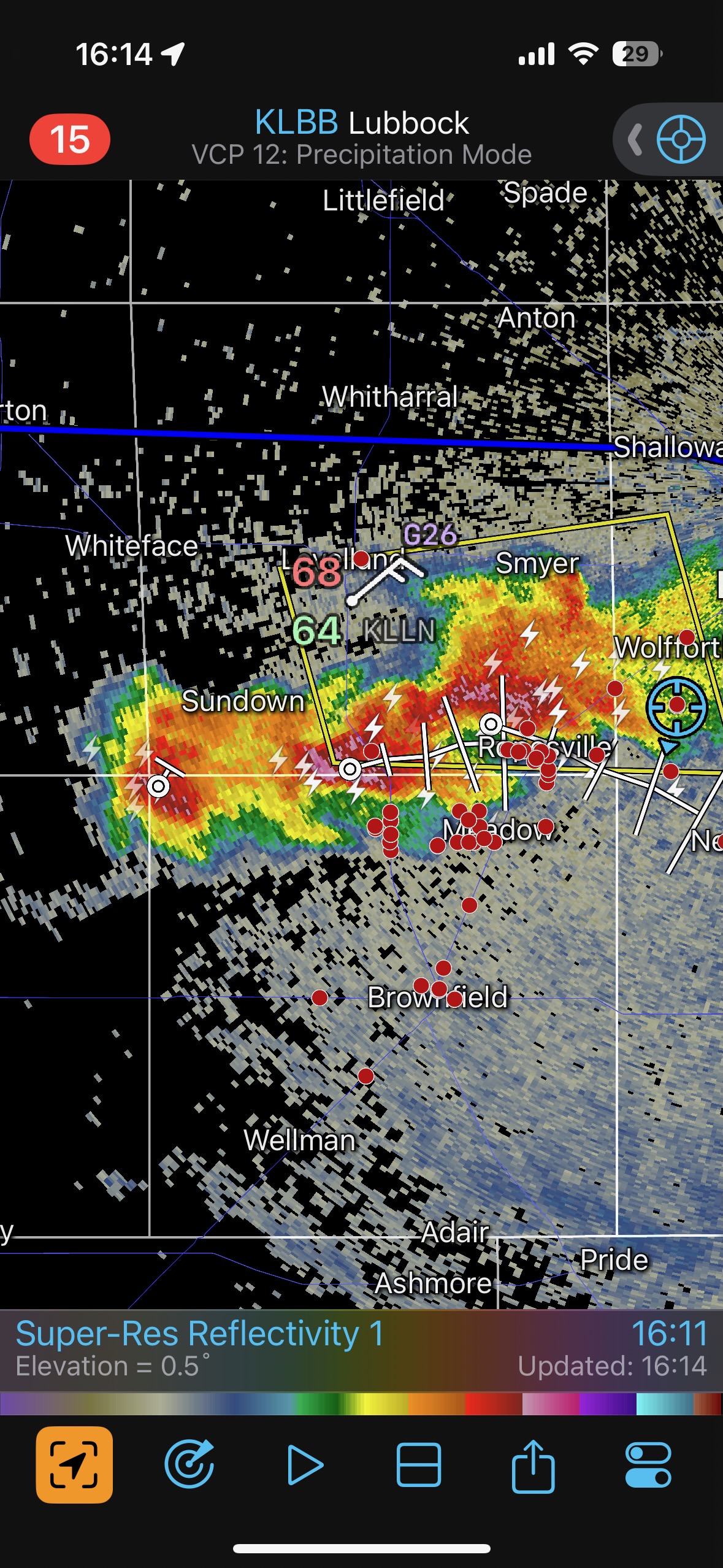The image size is (723, 1568).
Task: Share the radar image
Action: 533,1465
